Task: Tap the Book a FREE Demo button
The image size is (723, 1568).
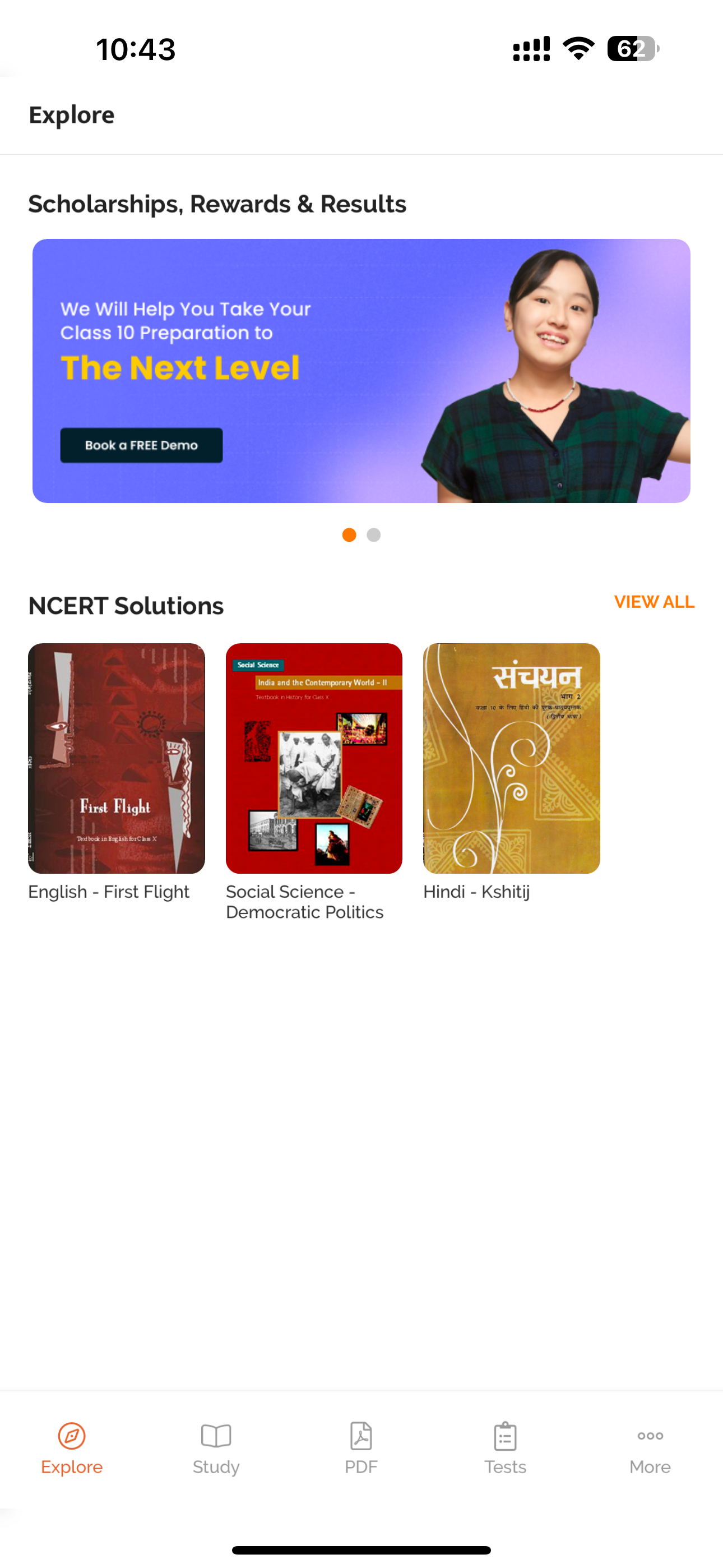Action: click(x=141, y=445)
